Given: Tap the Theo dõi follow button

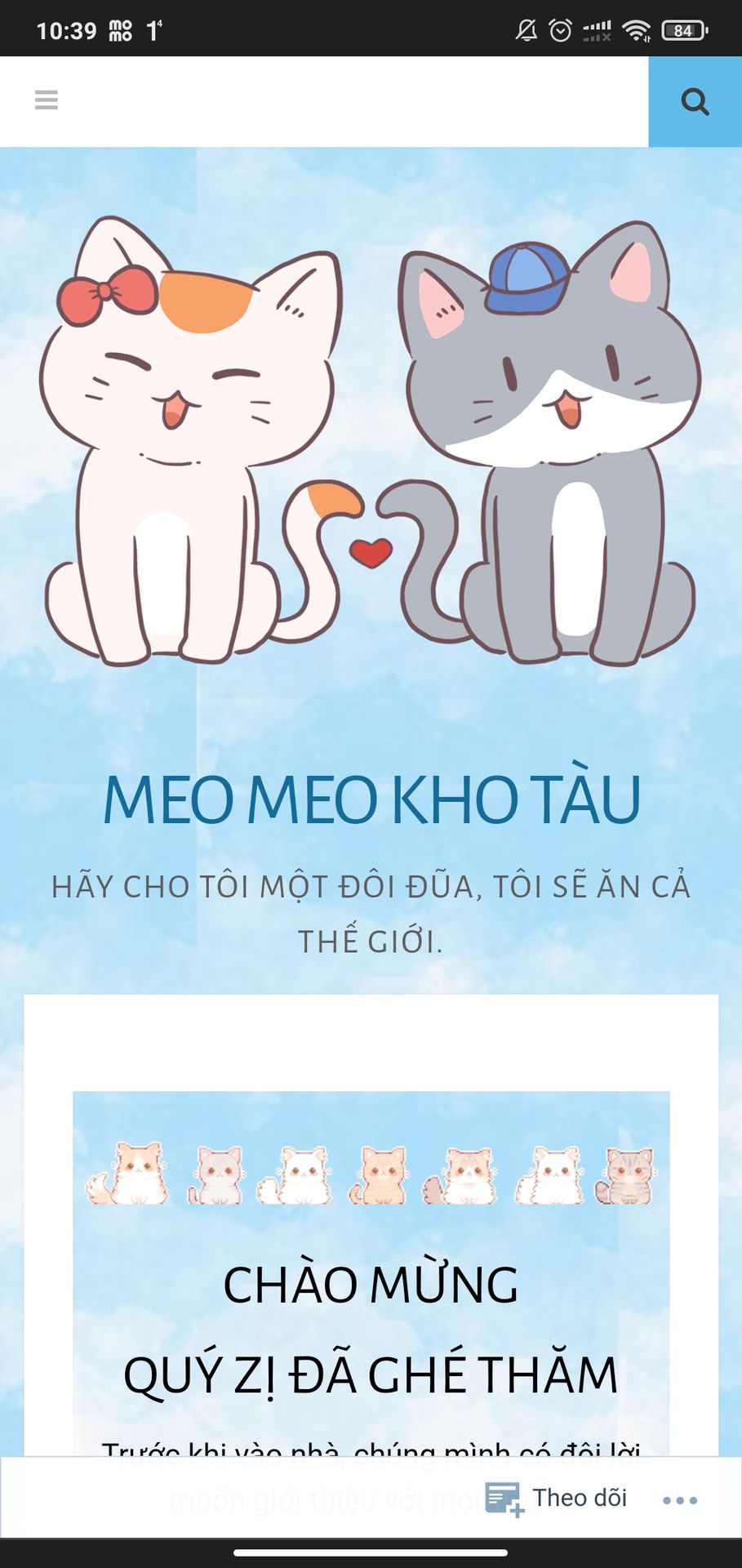Looking at the screenshot, I should pos(557,1498).
